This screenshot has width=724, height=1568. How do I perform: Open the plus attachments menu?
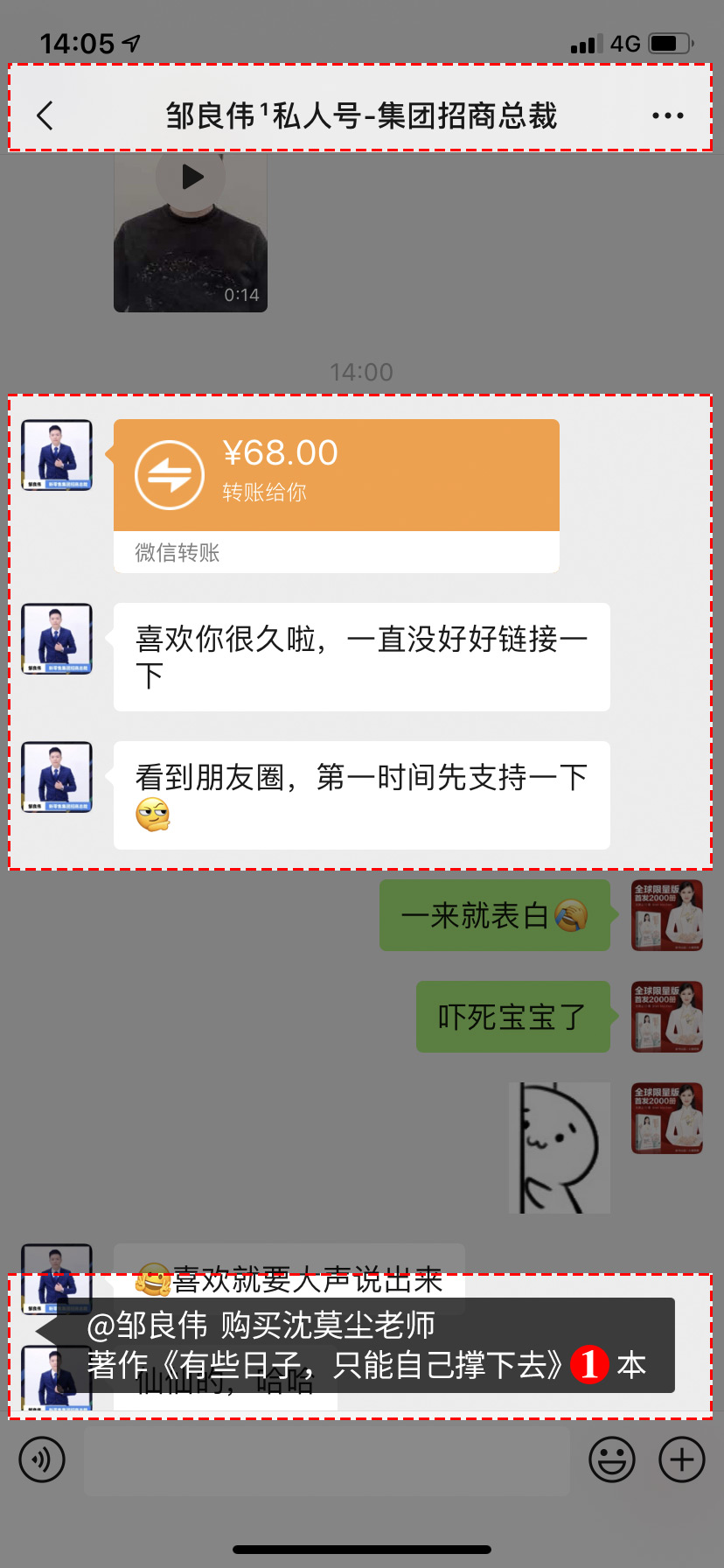point(681,1459)
